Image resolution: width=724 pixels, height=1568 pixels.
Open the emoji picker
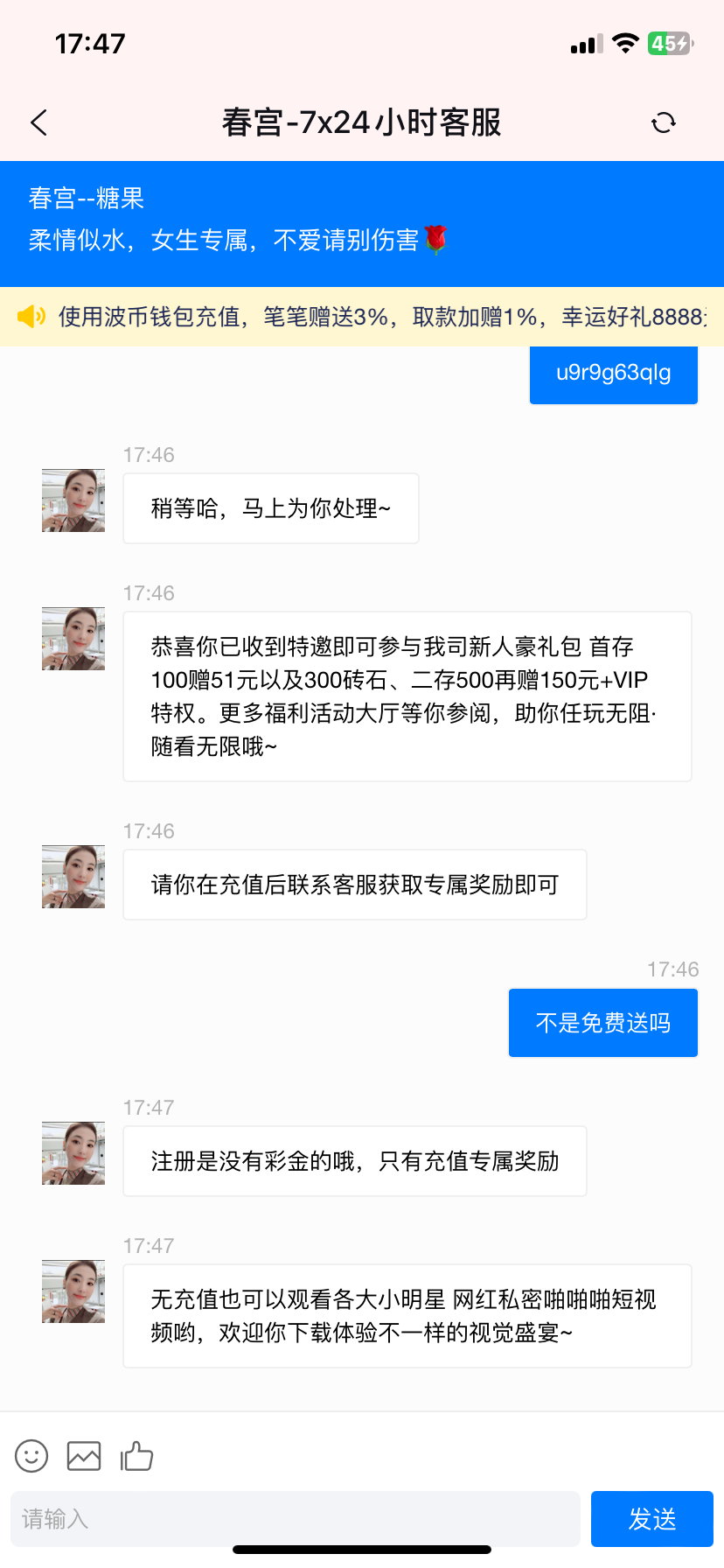tap(31, 1456)
